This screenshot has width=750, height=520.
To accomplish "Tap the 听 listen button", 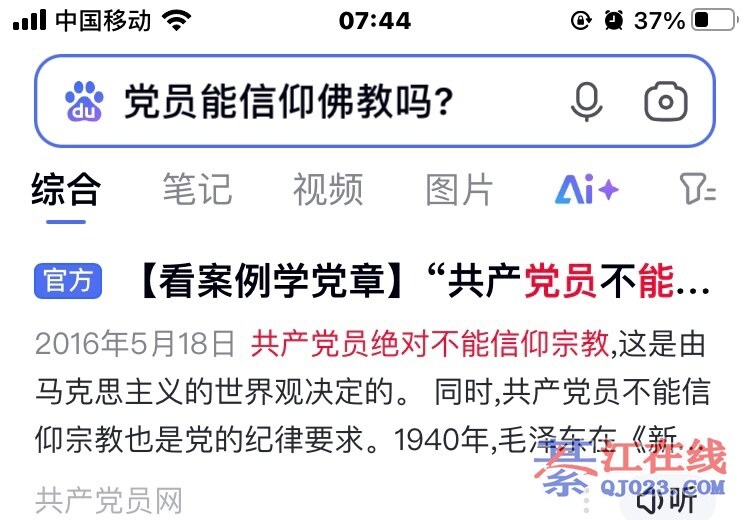I will click(668, 500).
